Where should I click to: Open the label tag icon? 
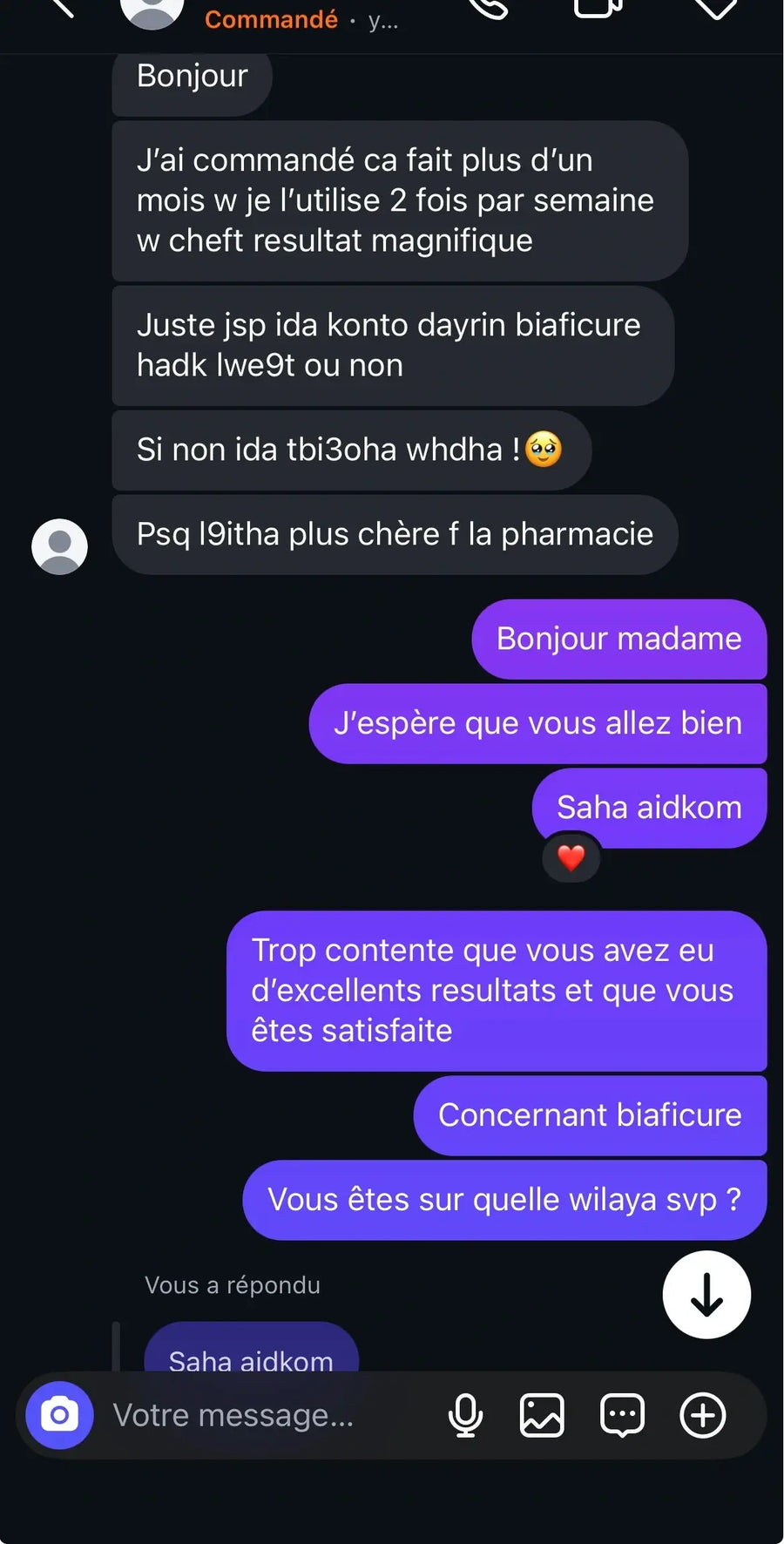click(x=715, y=7)
